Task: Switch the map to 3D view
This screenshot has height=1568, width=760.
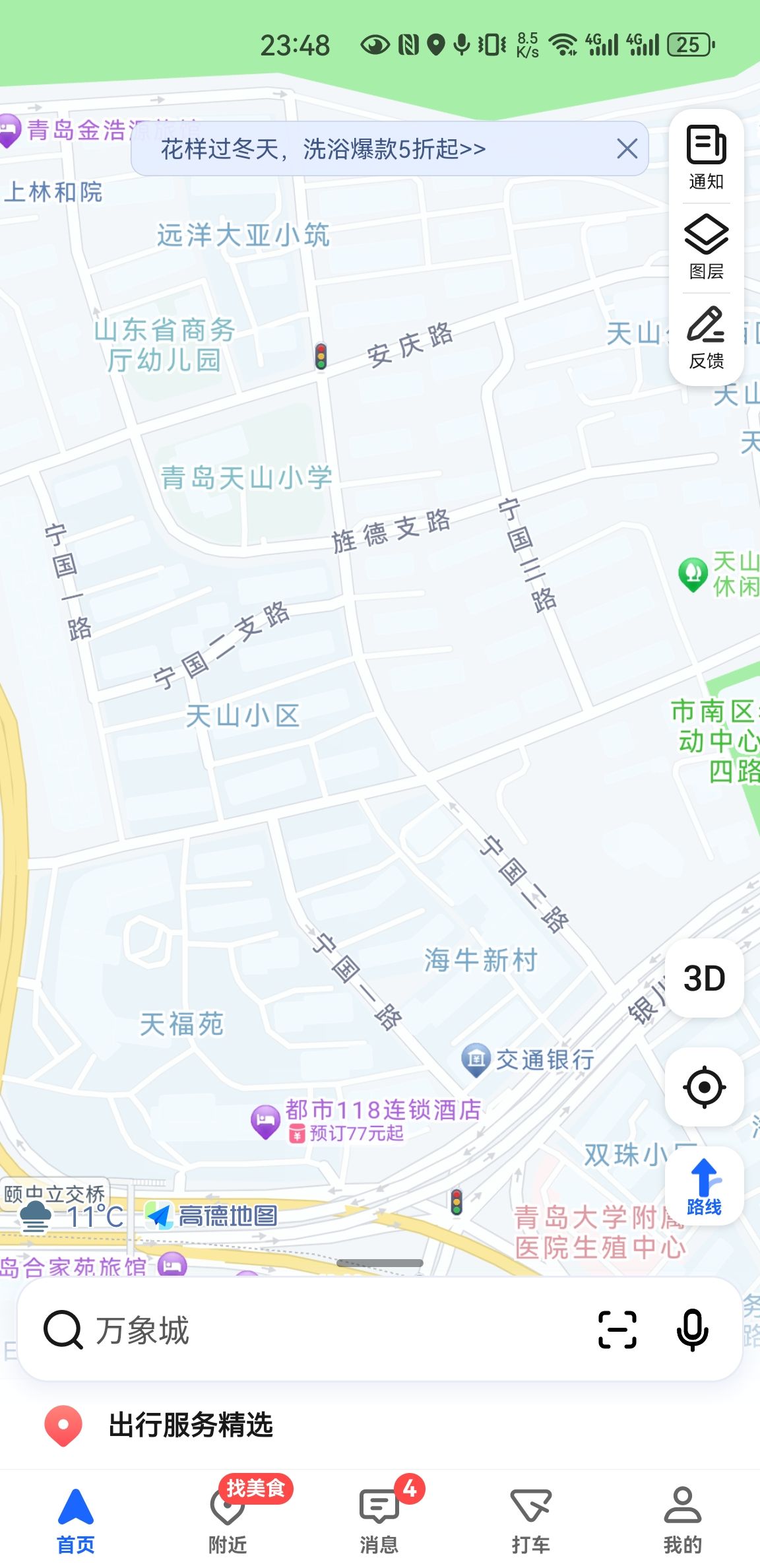Action: 705,978
